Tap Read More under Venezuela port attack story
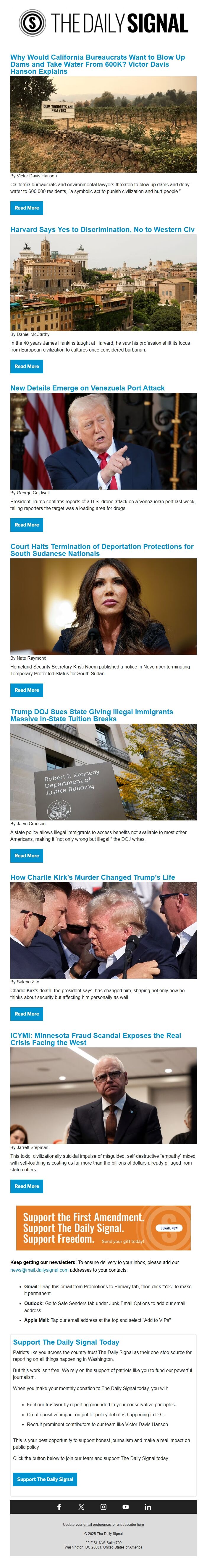This screenshot has width=207, height=1568. tap(26, 524)
